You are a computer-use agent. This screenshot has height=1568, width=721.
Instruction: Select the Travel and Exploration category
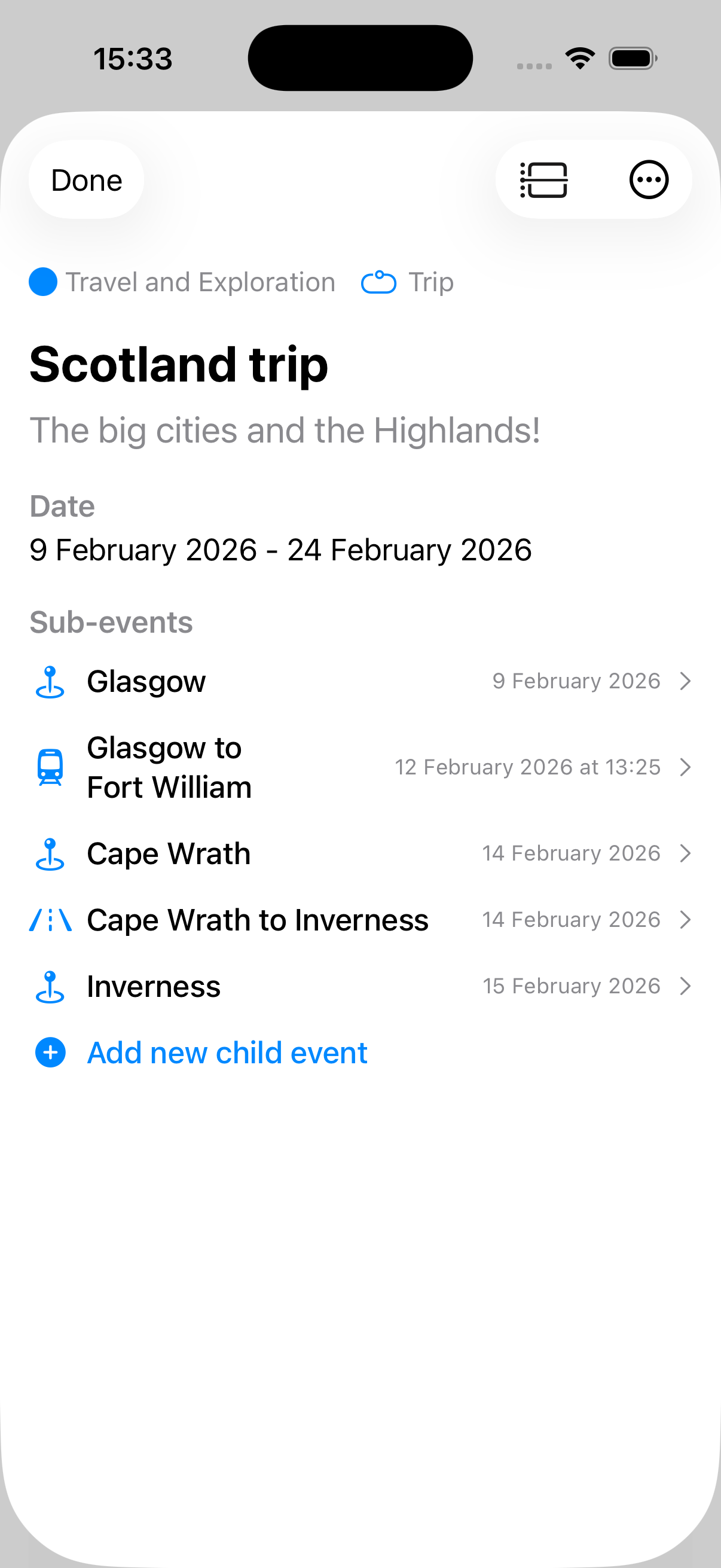(200, 282)
